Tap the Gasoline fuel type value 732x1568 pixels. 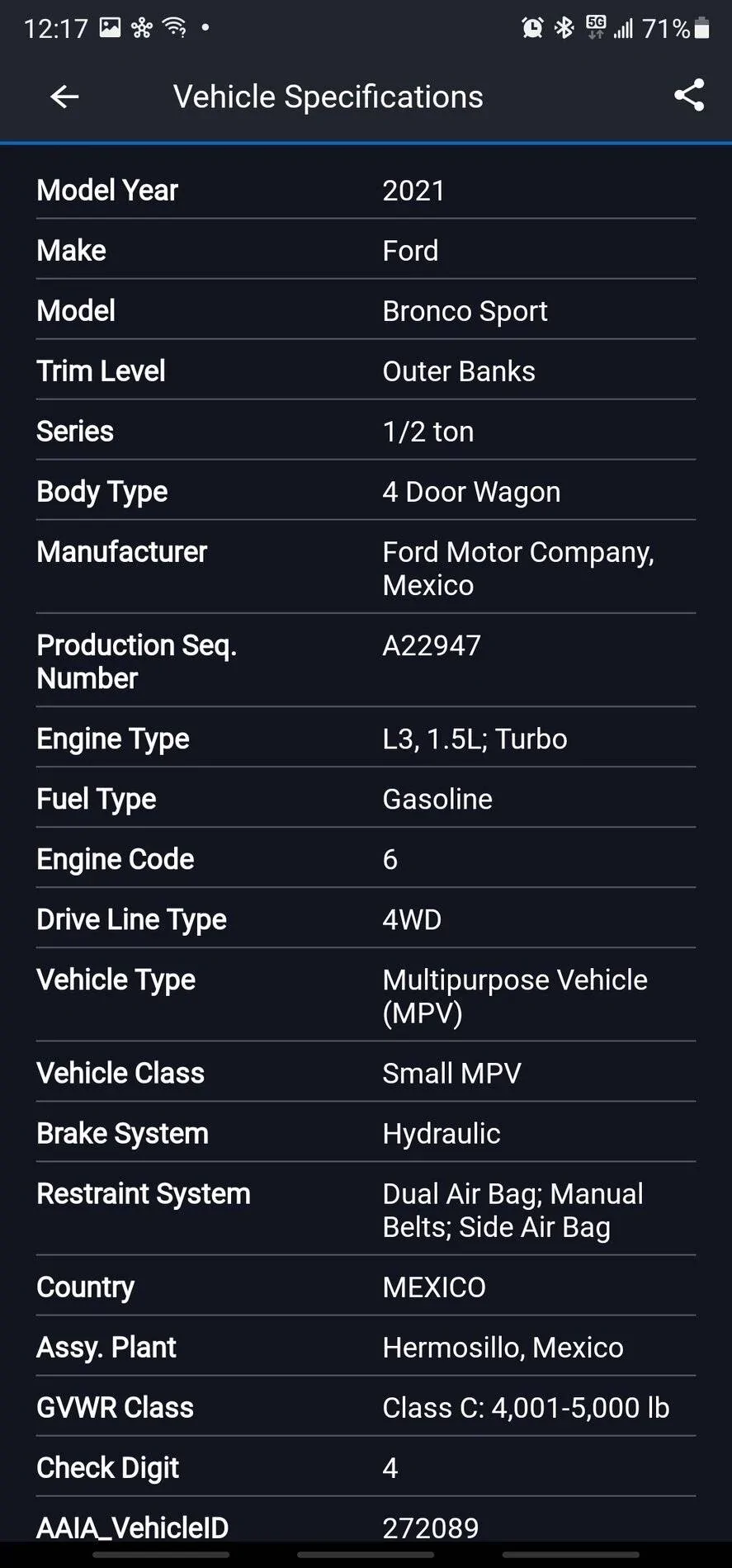pyautogui.click(x=437, y=799)
